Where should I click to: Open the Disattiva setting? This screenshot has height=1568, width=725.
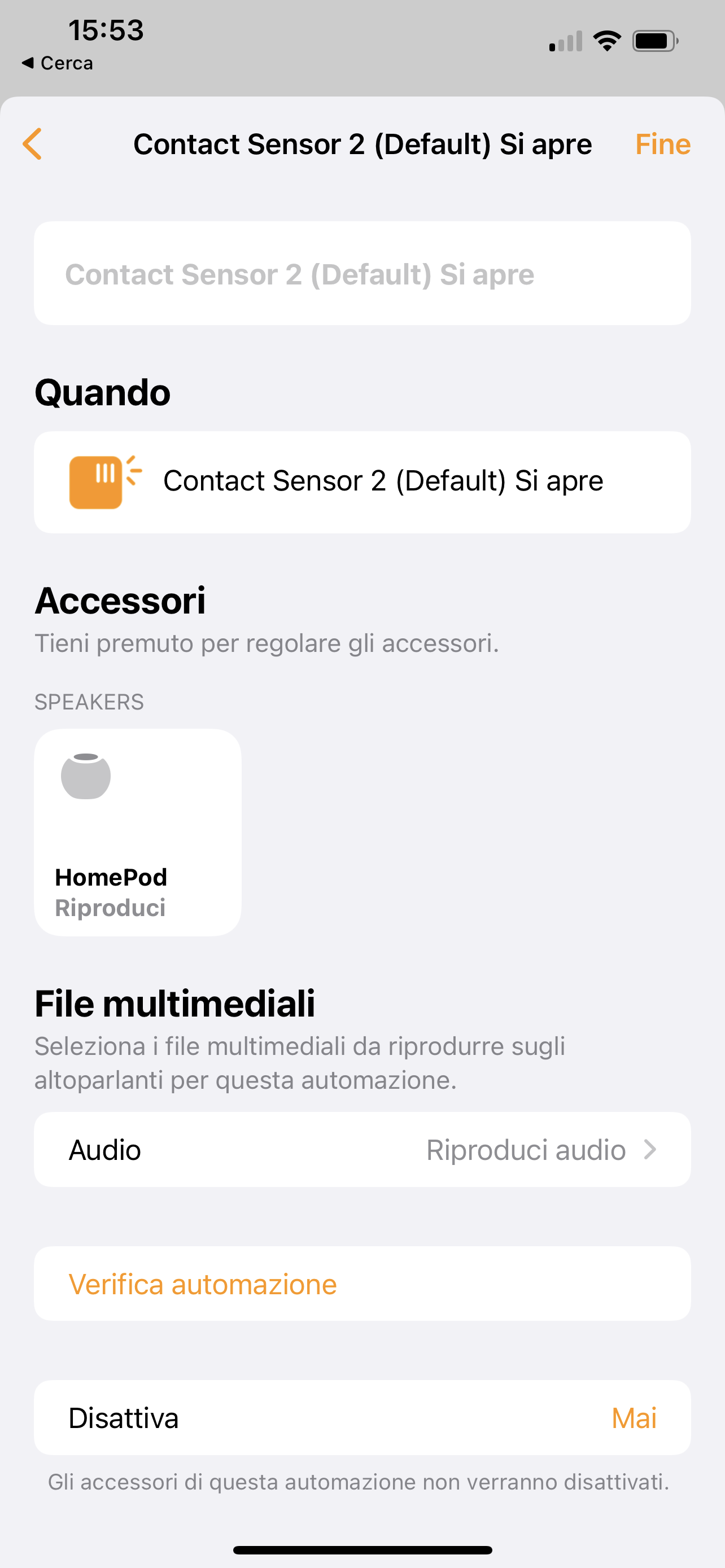[x=362, y=1417]
